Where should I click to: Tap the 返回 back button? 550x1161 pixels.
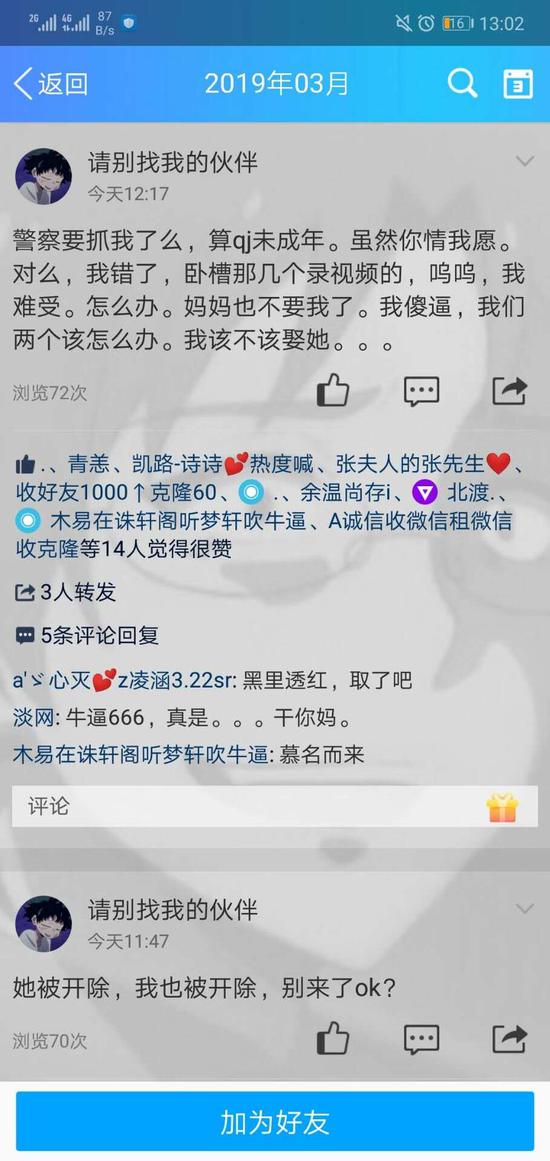coord(50,84)
